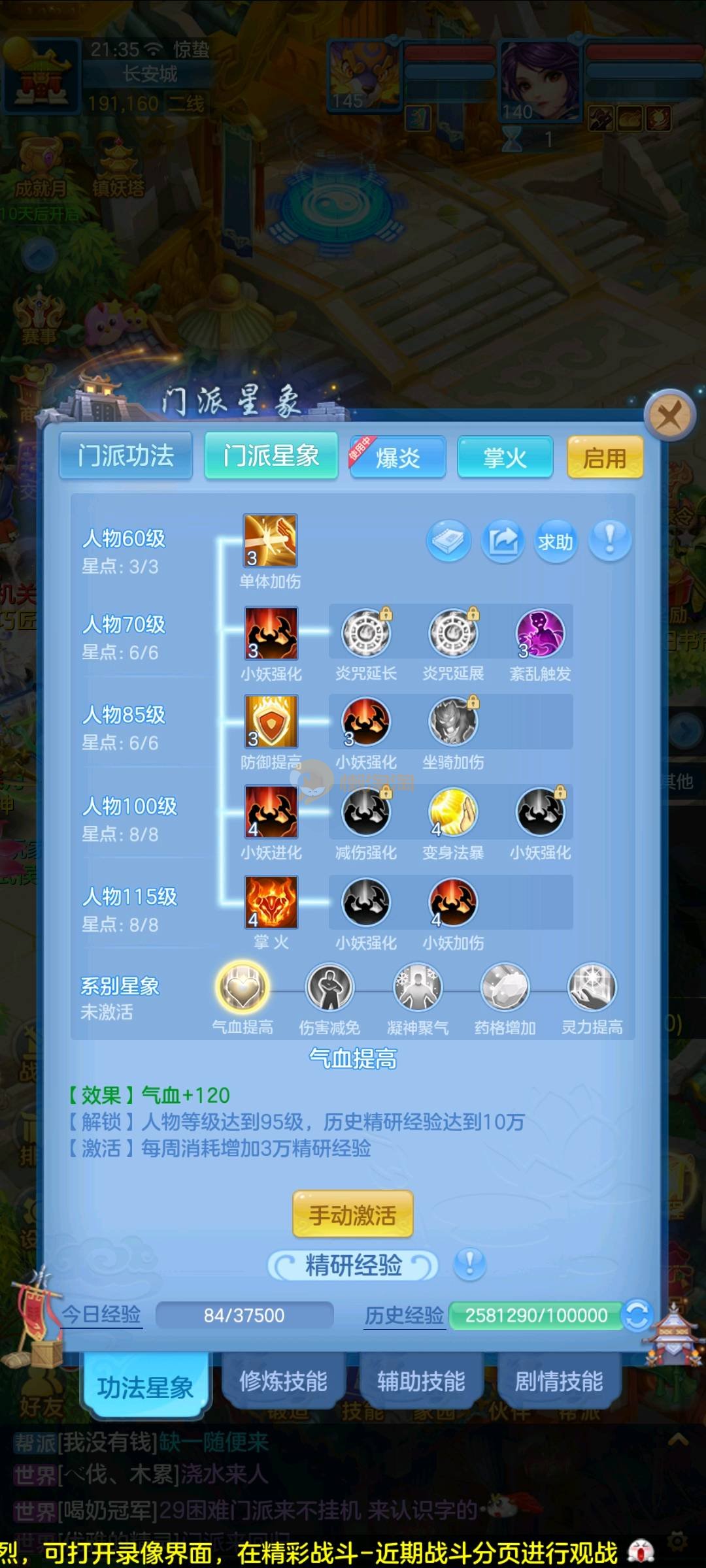Tap 手动激活 to activate manually
Viewport: 706px width, 1568px height.
[353, 1215]
